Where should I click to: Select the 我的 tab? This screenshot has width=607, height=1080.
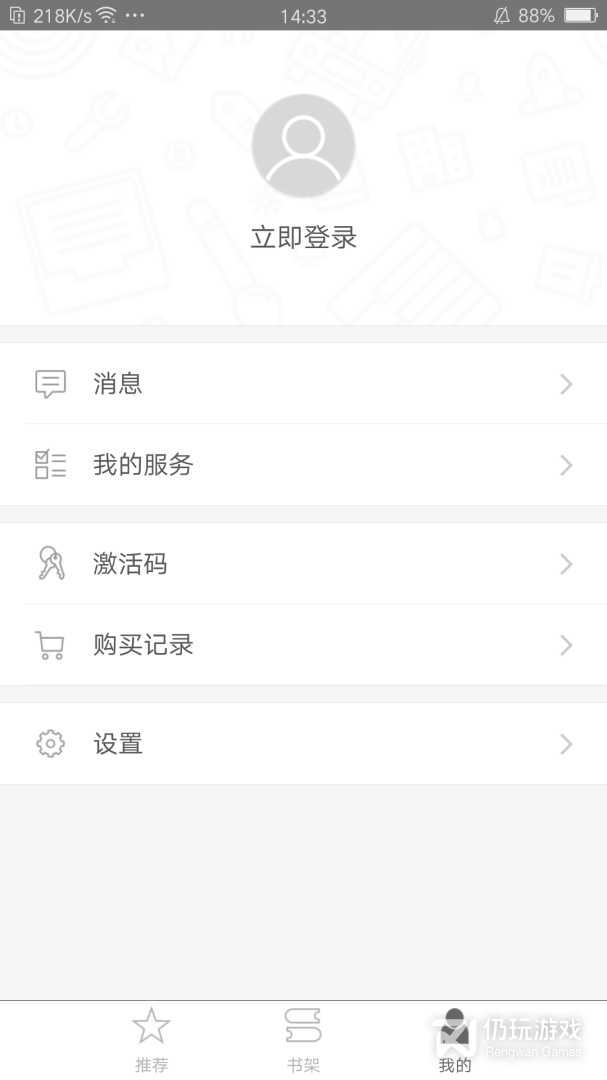click(455, 1040)
